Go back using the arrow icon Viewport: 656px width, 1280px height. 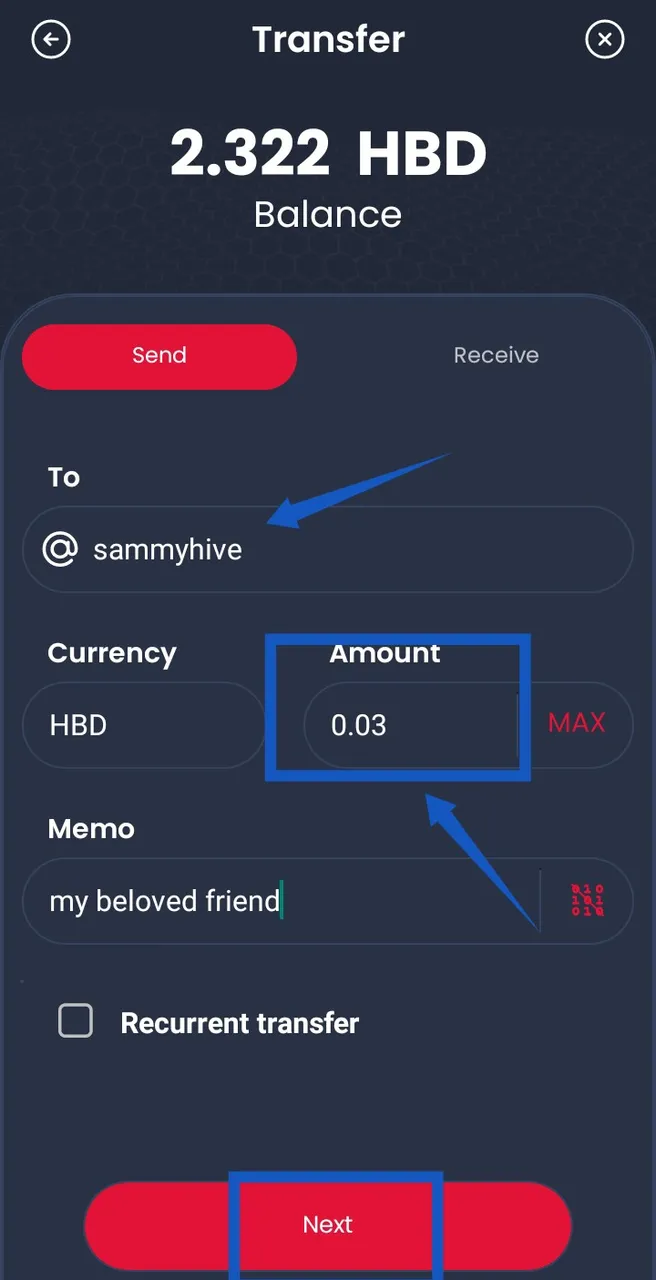(51, 40)
